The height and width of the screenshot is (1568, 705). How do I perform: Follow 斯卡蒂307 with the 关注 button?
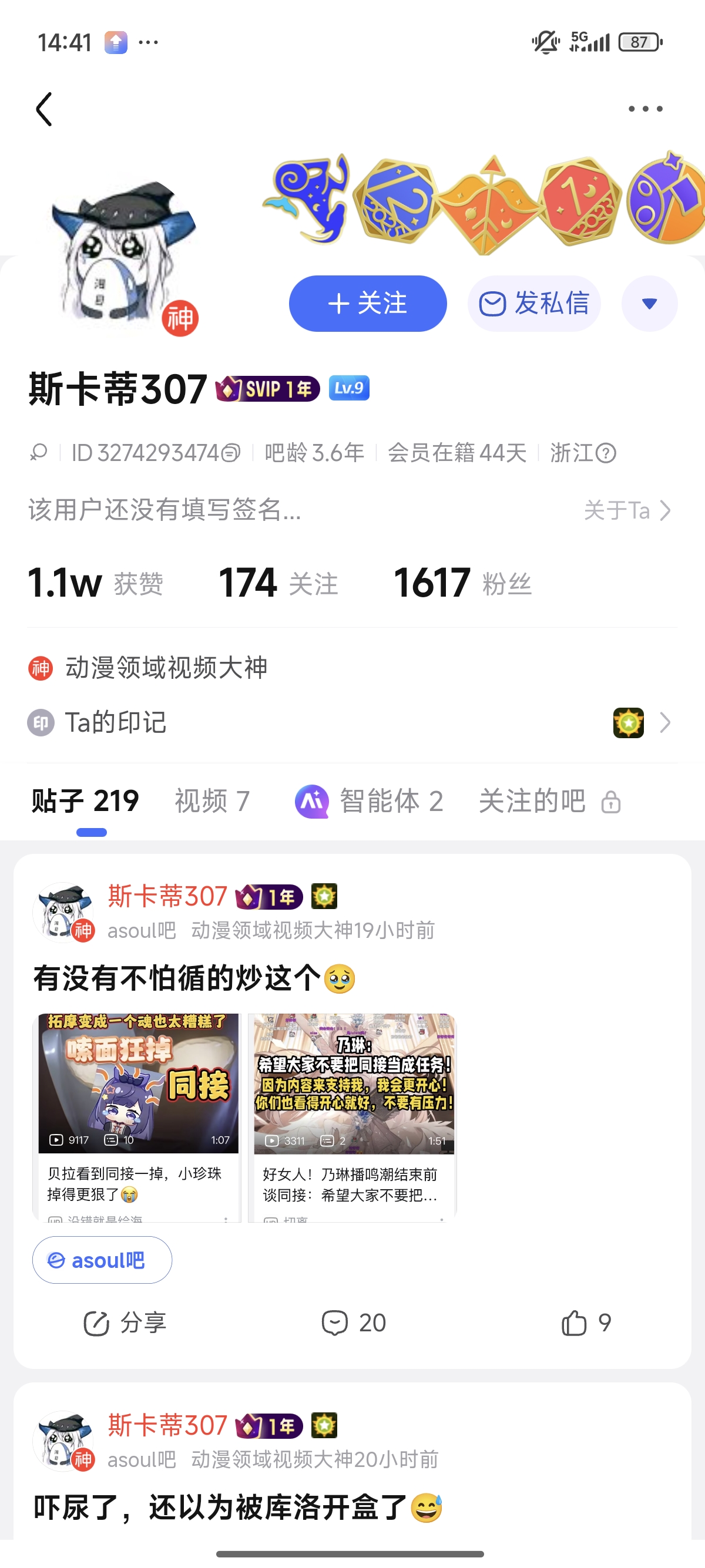coord(367,303)
